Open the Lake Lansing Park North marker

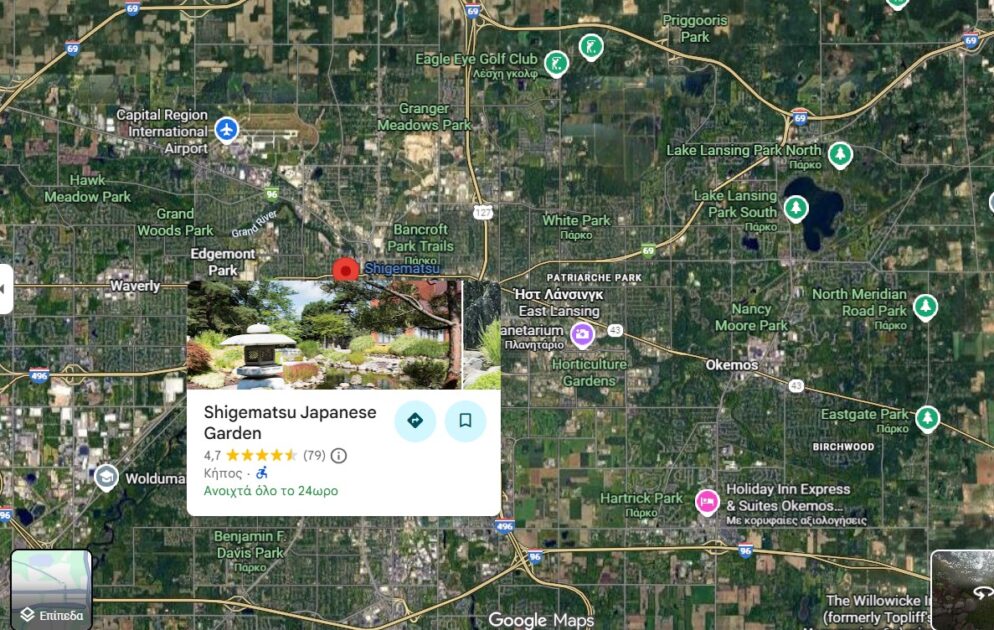coord(840,153)
